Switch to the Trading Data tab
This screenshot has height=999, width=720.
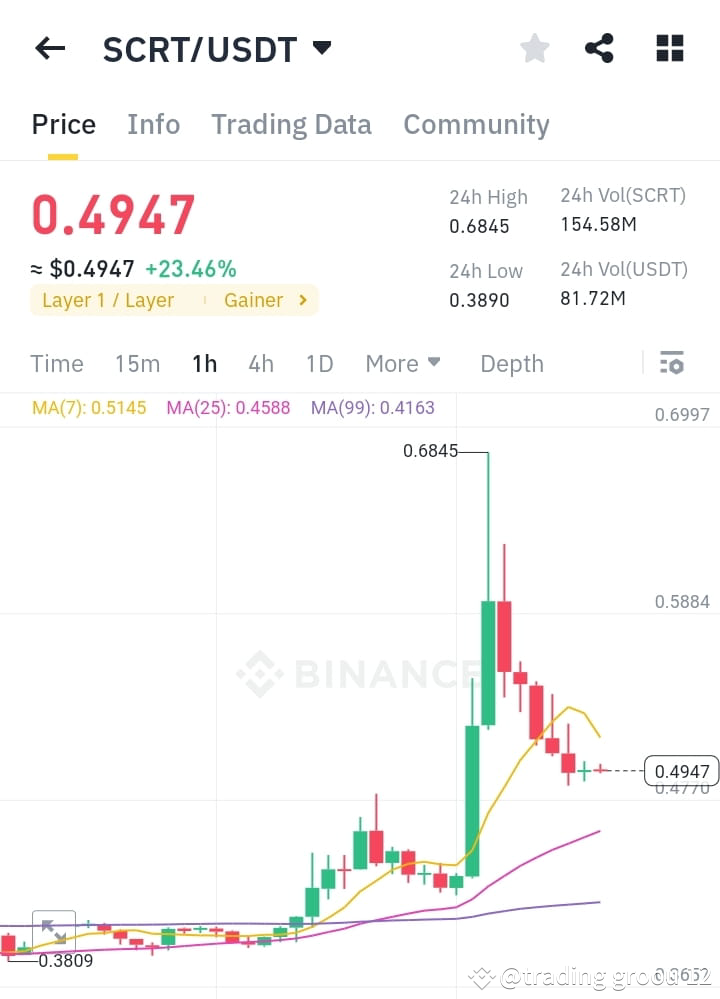click(291, 124)
